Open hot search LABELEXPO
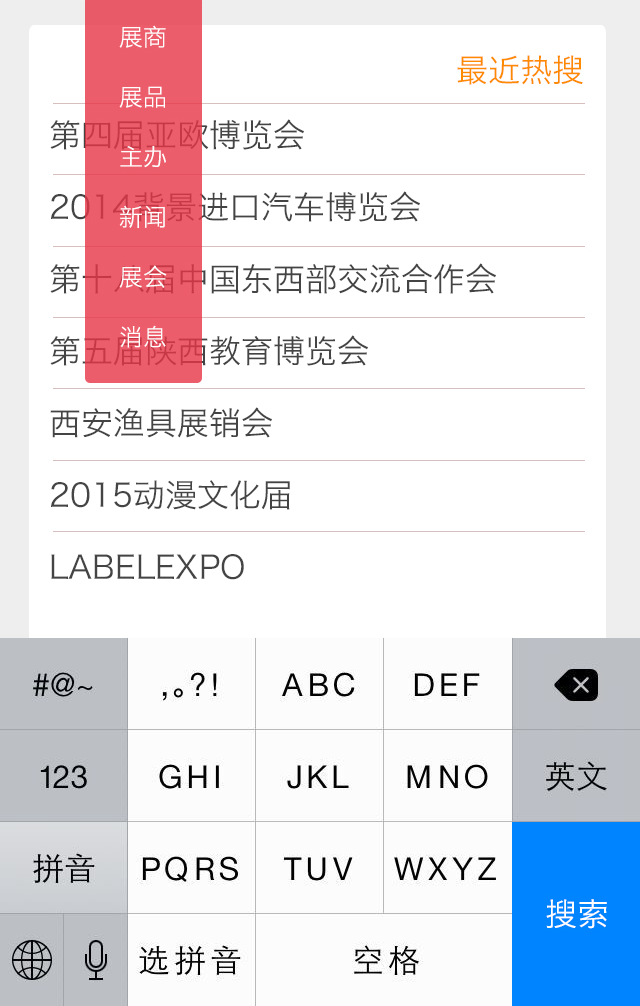 click(147, 567)
